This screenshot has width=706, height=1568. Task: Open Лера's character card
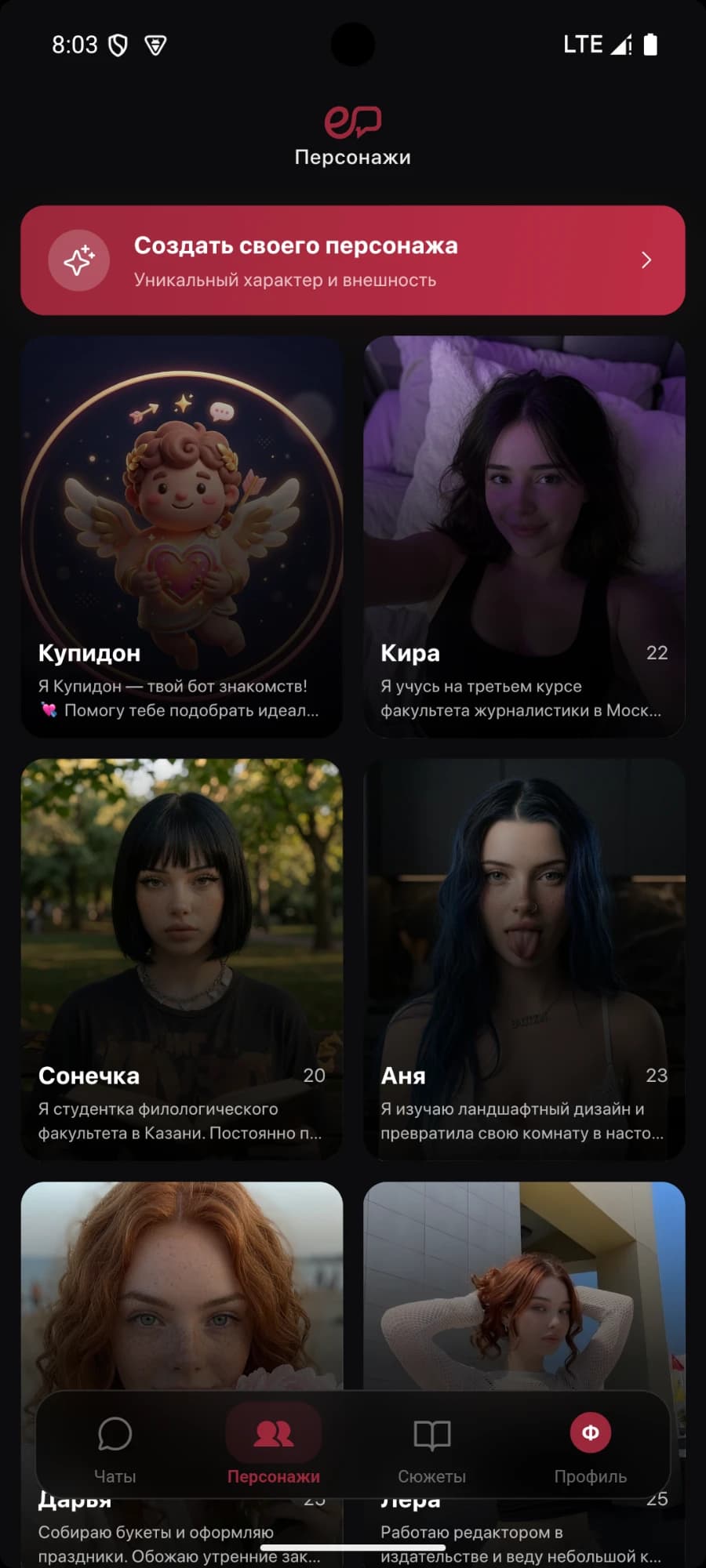(525, 1286)
